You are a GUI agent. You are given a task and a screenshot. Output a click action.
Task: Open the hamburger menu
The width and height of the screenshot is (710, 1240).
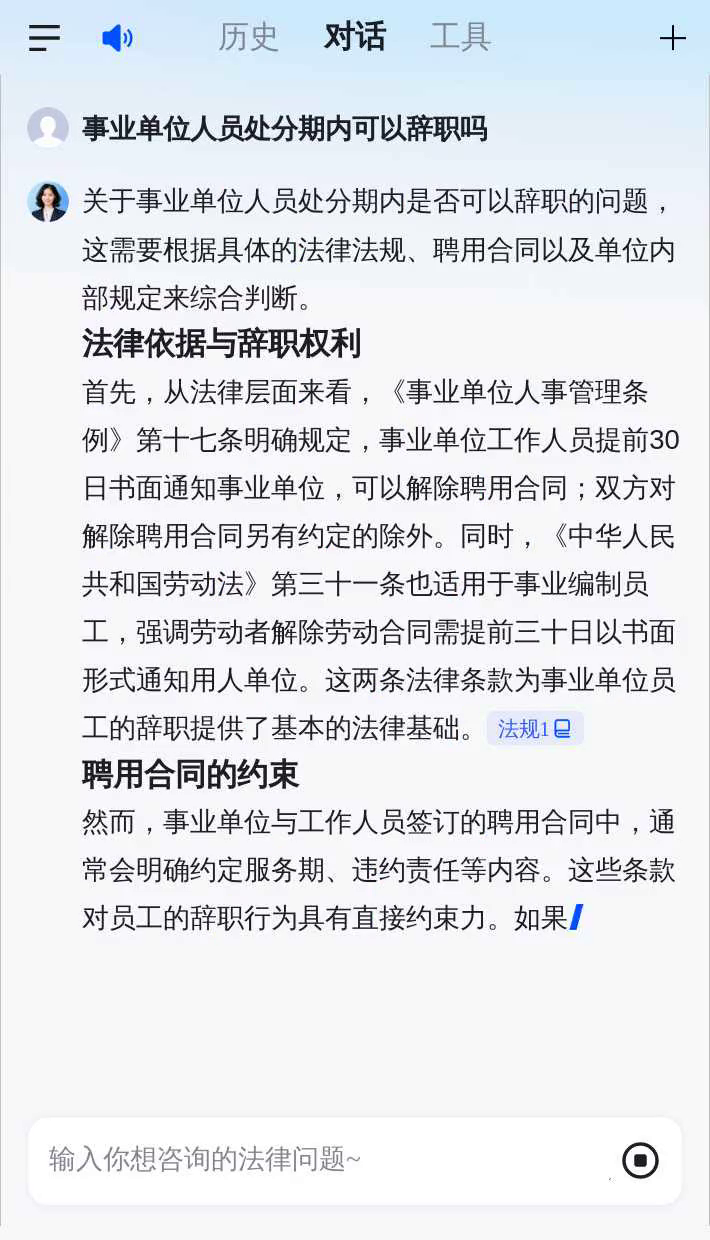[x=44, y=38]
